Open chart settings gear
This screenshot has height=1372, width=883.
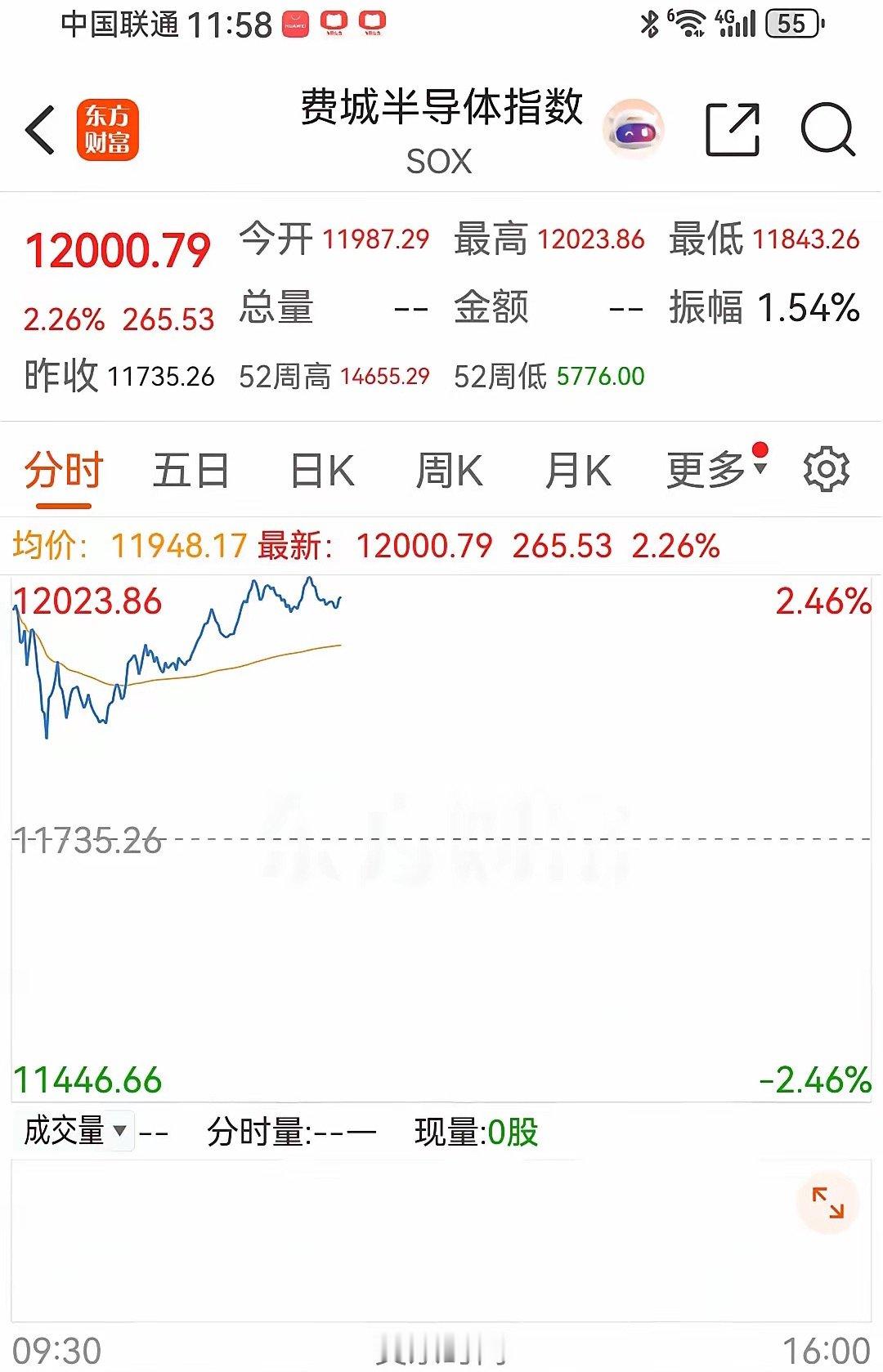point(826,469)
